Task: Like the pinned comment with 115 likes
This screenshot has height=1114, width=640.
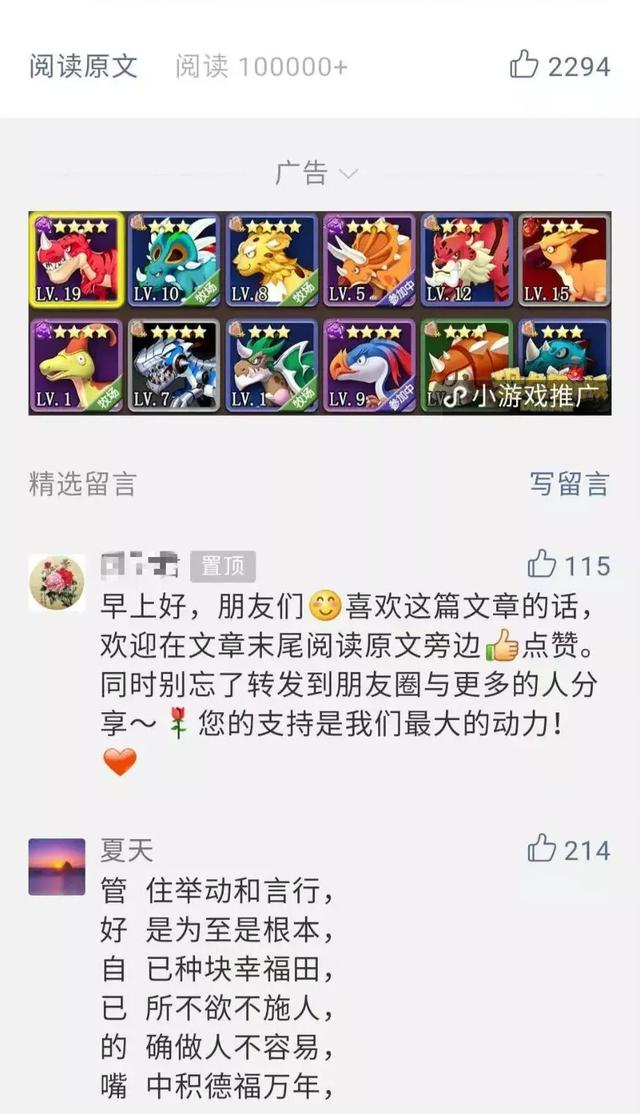Action: [542, 565]
